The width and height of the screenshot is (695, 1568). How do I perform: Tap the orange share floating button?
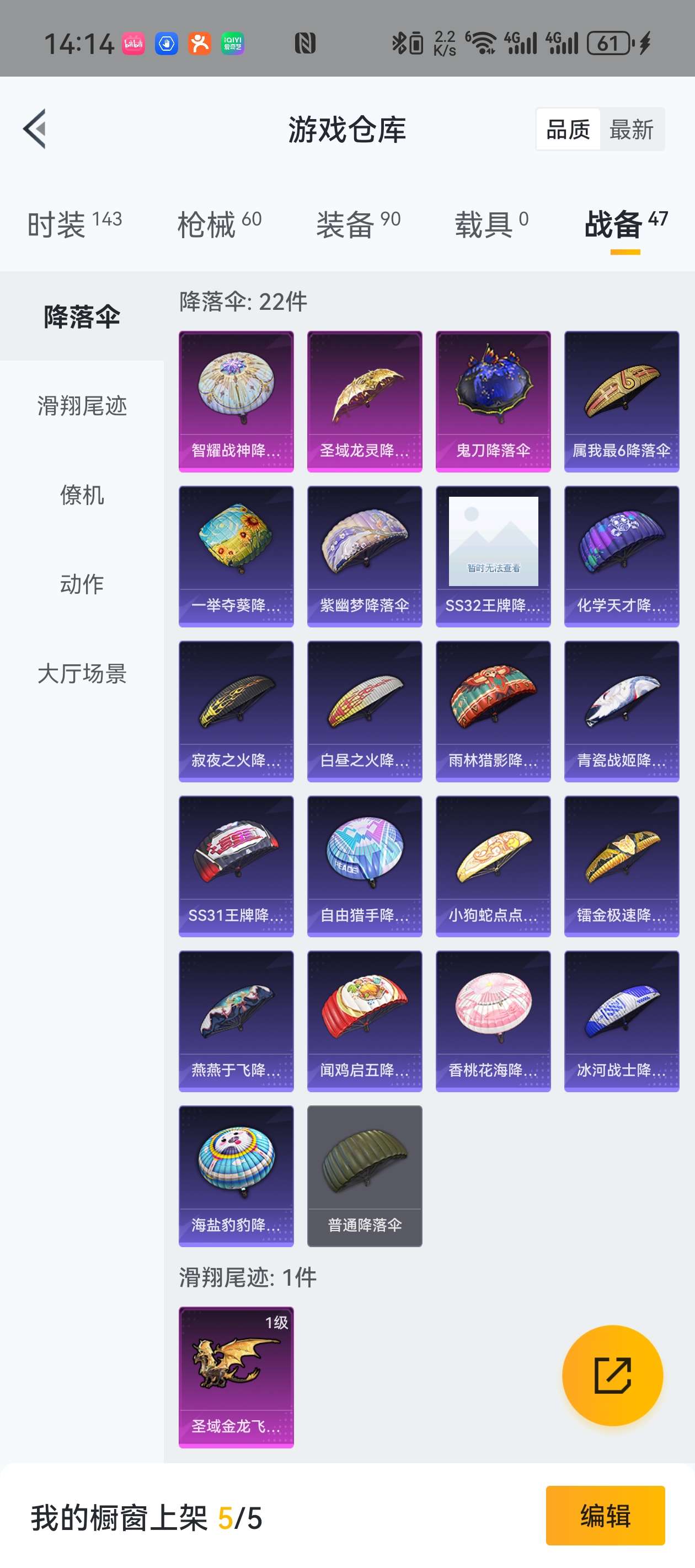612,1375
